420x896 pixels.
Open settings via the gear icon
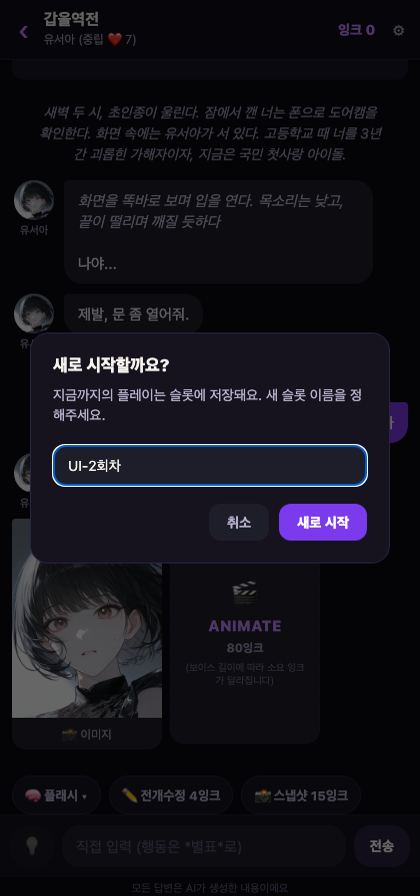point(398,31)
